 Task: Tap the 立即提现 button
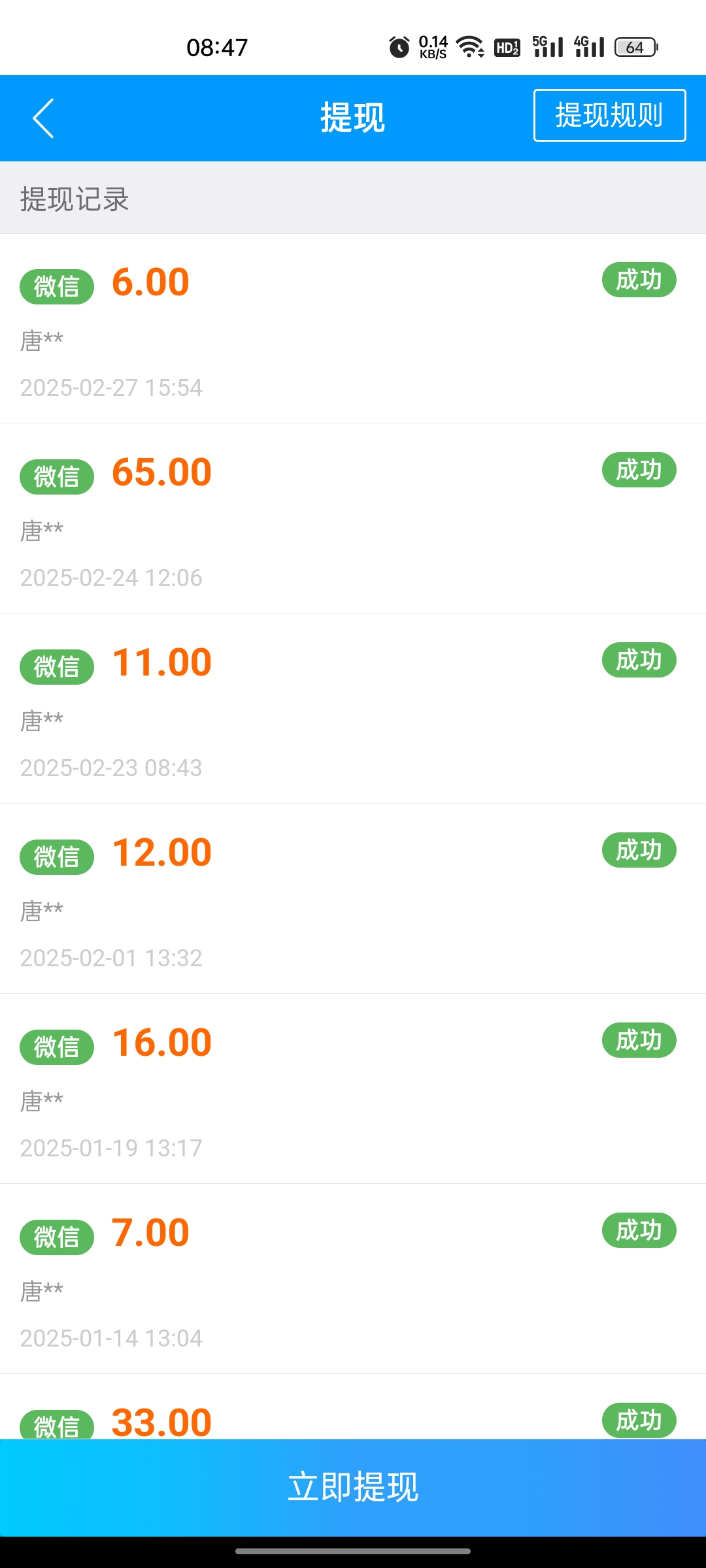(x=353, y=1487)
